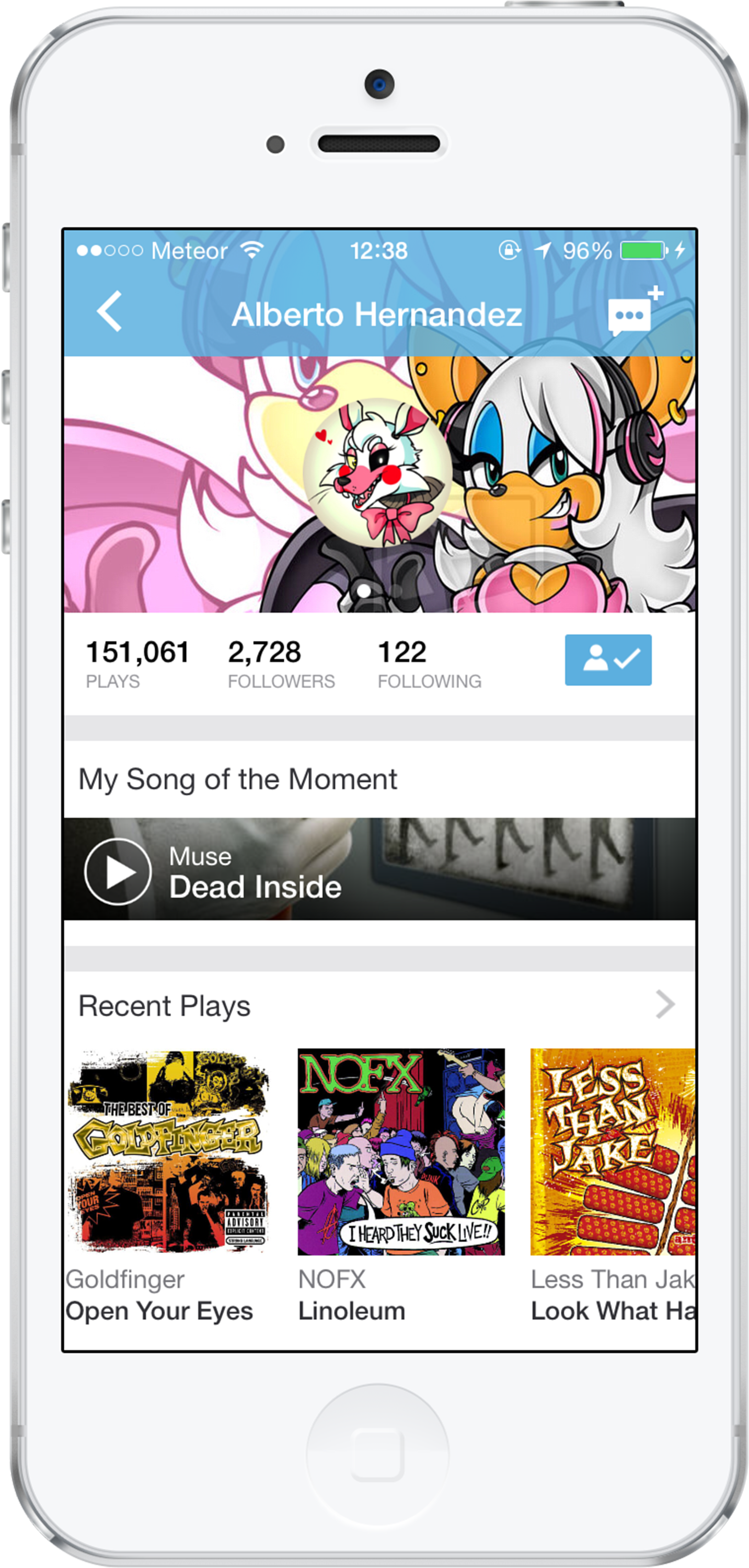View the following list
This screenshot has height=1568, width=749.
click(429, 664)
